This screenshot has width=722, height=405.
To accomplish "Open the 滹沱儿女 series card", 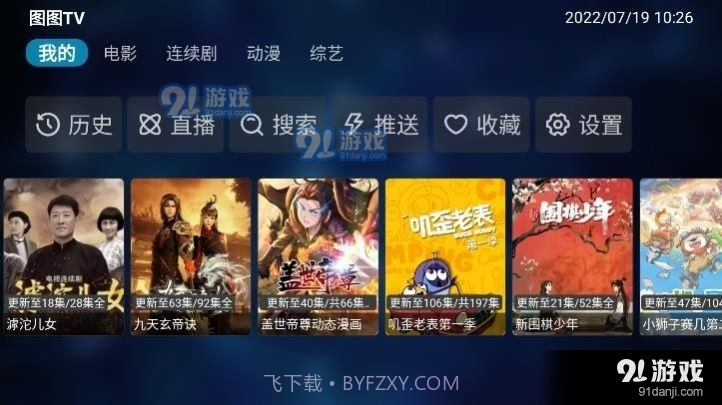I will [64, 255].
